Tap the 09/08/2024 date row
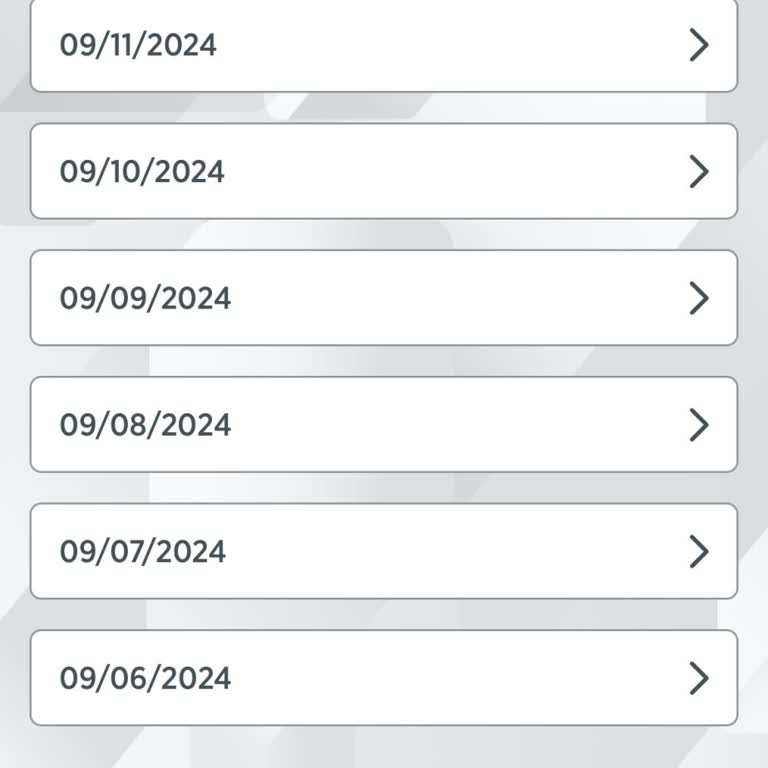768x768 pixels. coord(384,424)
